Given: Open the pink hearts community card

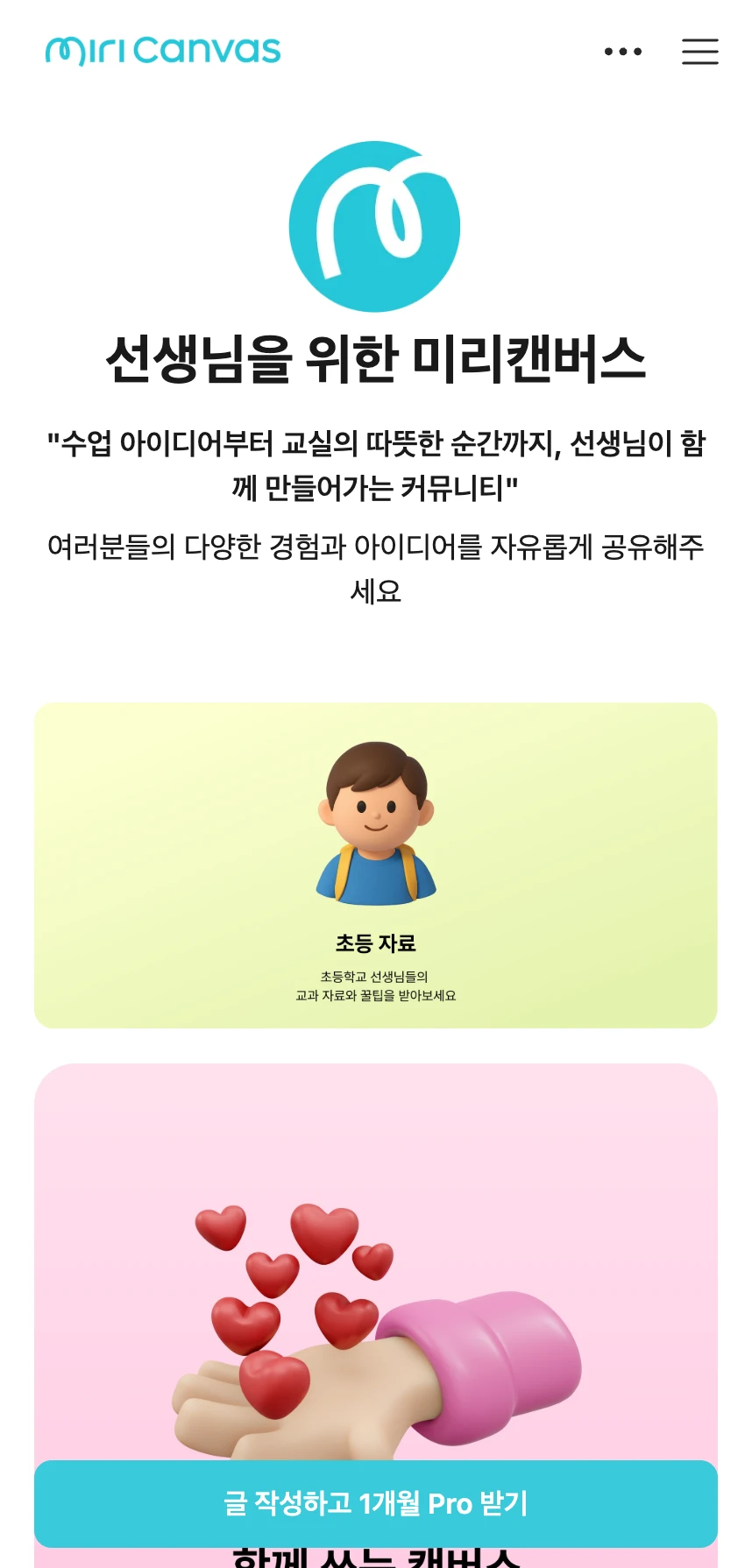Looking at the screenshot, I should coord(375,1270).
